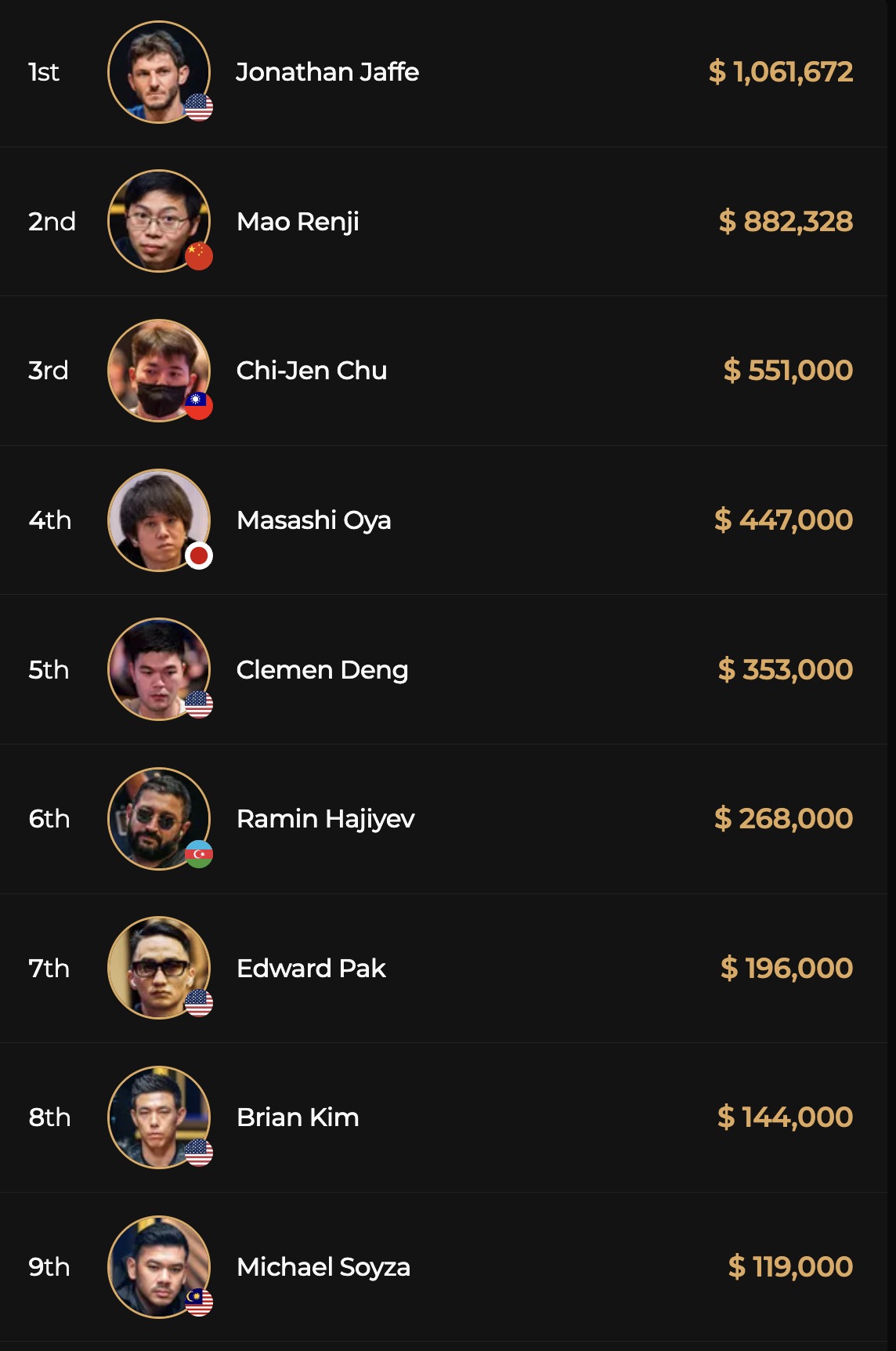896x1351 pixels.
Task: Show Ramin Hajiyev's profile
Action: [x=325, y=819]
